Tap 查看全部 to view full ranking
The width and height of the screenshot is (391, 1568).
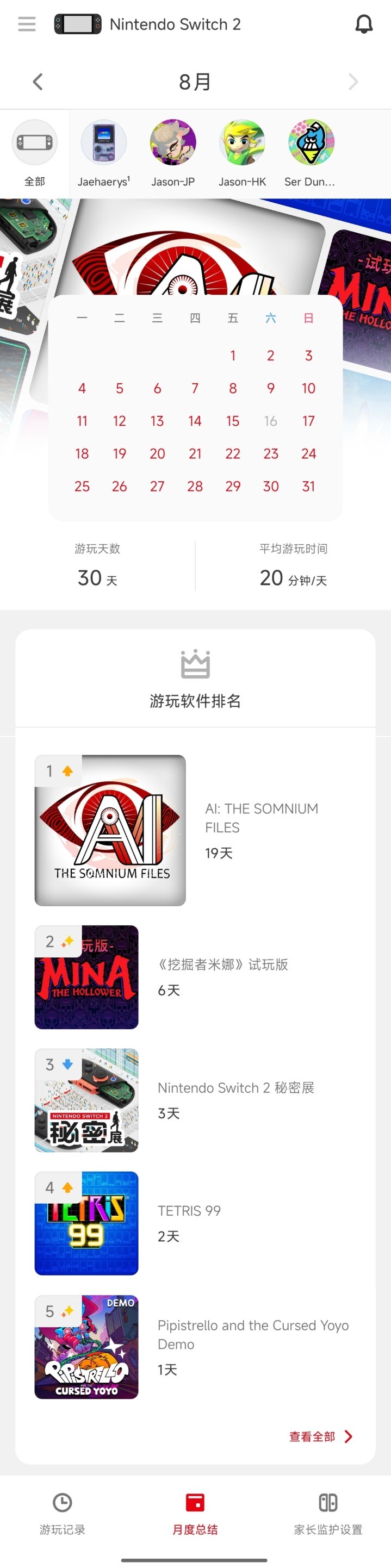point(320,1436)
